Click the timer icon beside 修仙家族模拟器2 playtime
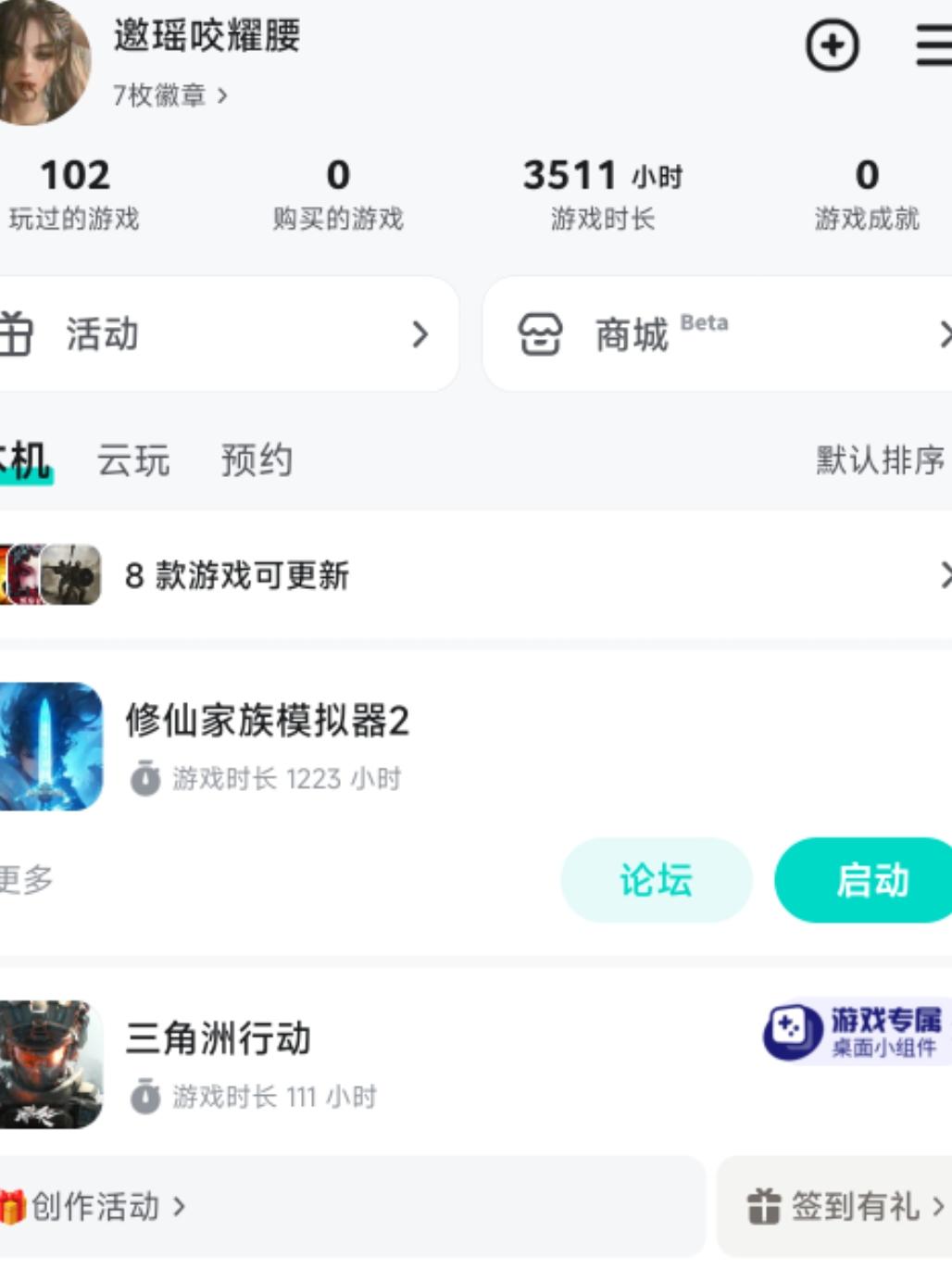 tap(144, 779)
